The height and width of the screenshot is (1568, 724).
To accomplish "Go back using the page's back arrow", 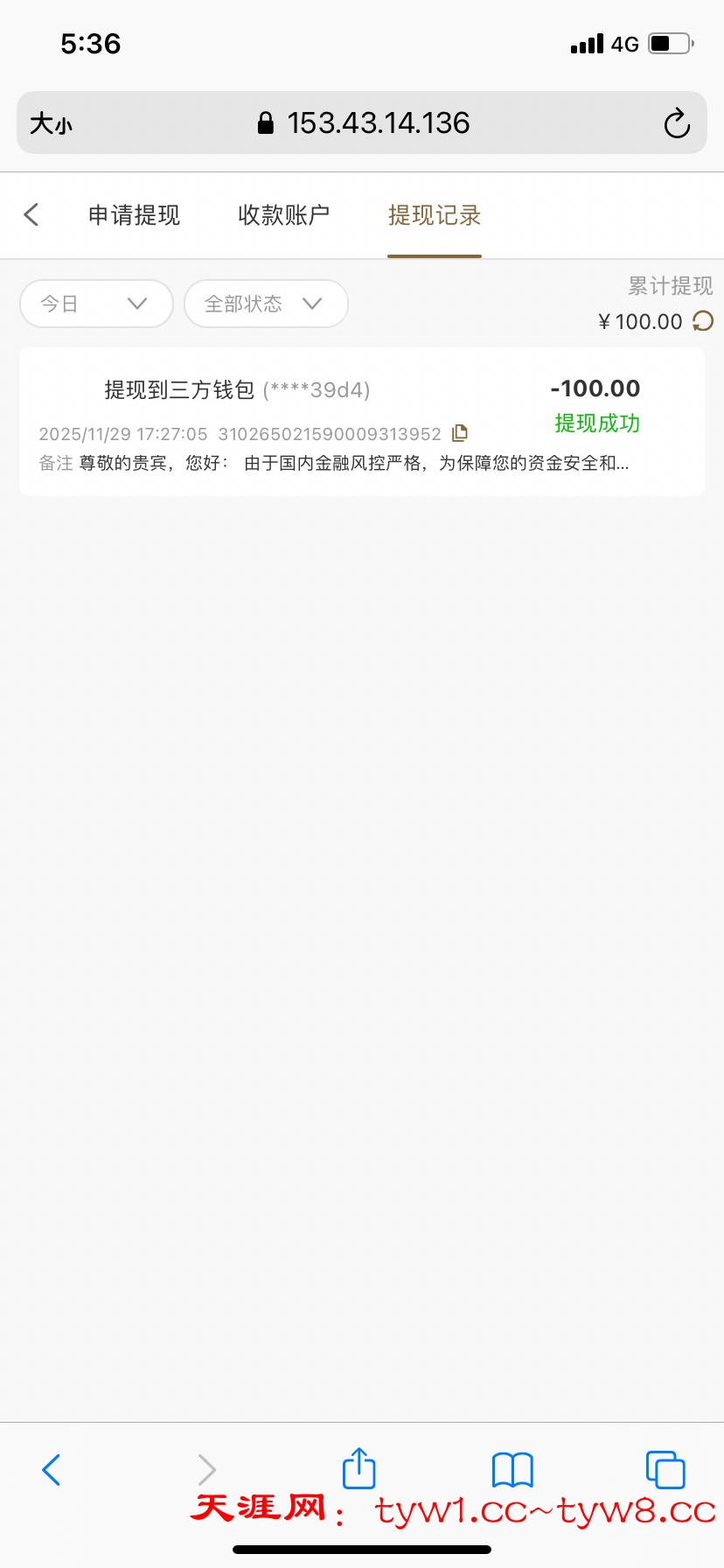I will (31, 214).
